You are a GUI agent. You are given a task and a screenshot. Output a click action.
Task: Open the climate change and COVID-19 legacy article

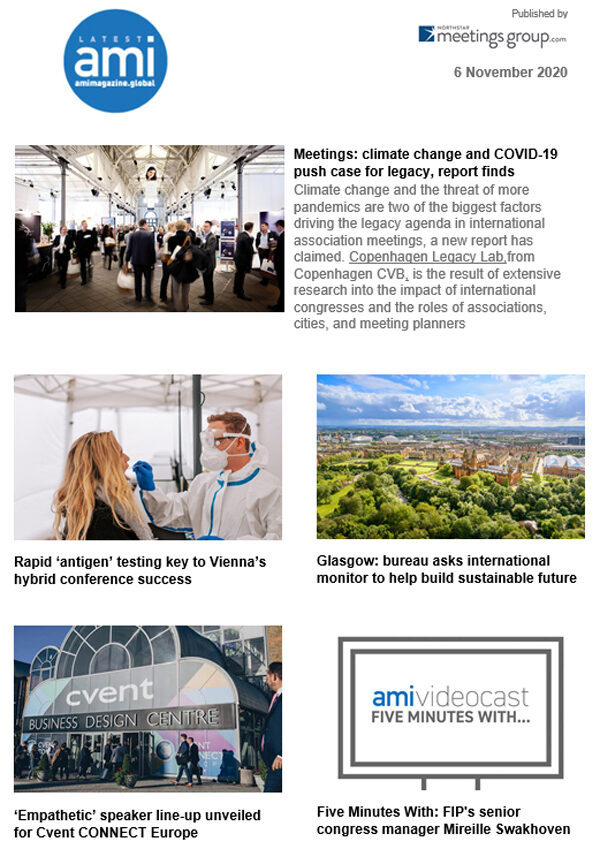[x=425, y=163]
